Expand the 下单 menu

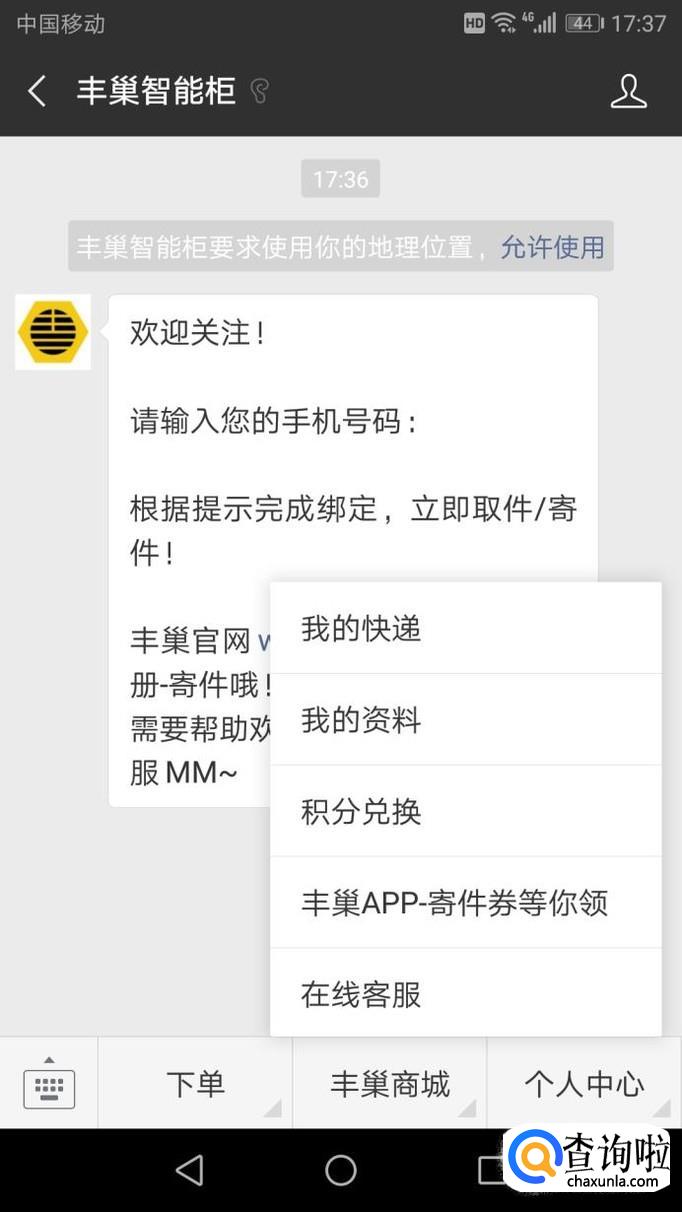tap(195, 1084)
